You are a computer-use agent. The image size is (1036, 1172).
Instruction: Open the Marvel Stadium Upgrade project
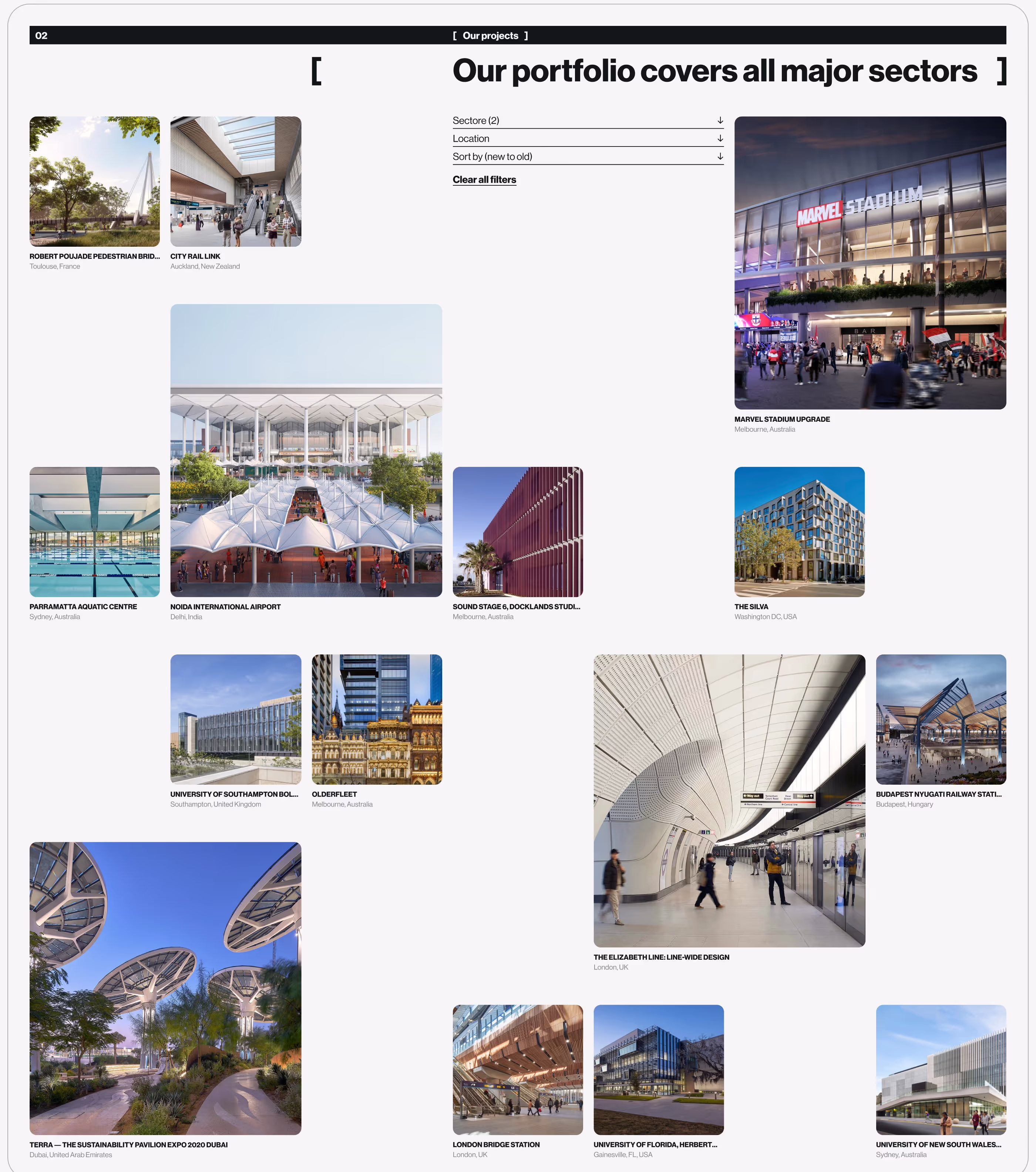[x=870, y=263]
